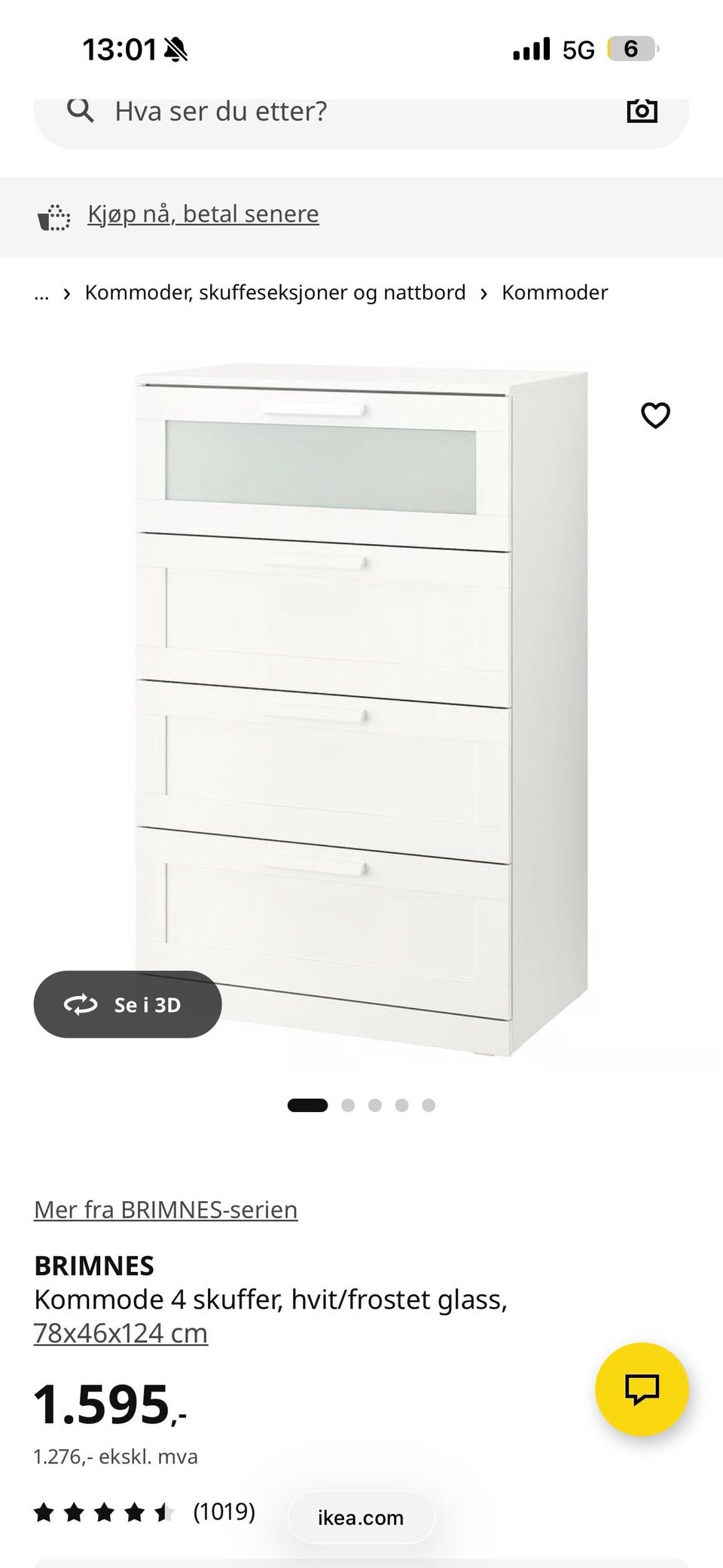723x1568 pixels.
Task: Tap the ikea.com address pill
Action: point(361,1518)
